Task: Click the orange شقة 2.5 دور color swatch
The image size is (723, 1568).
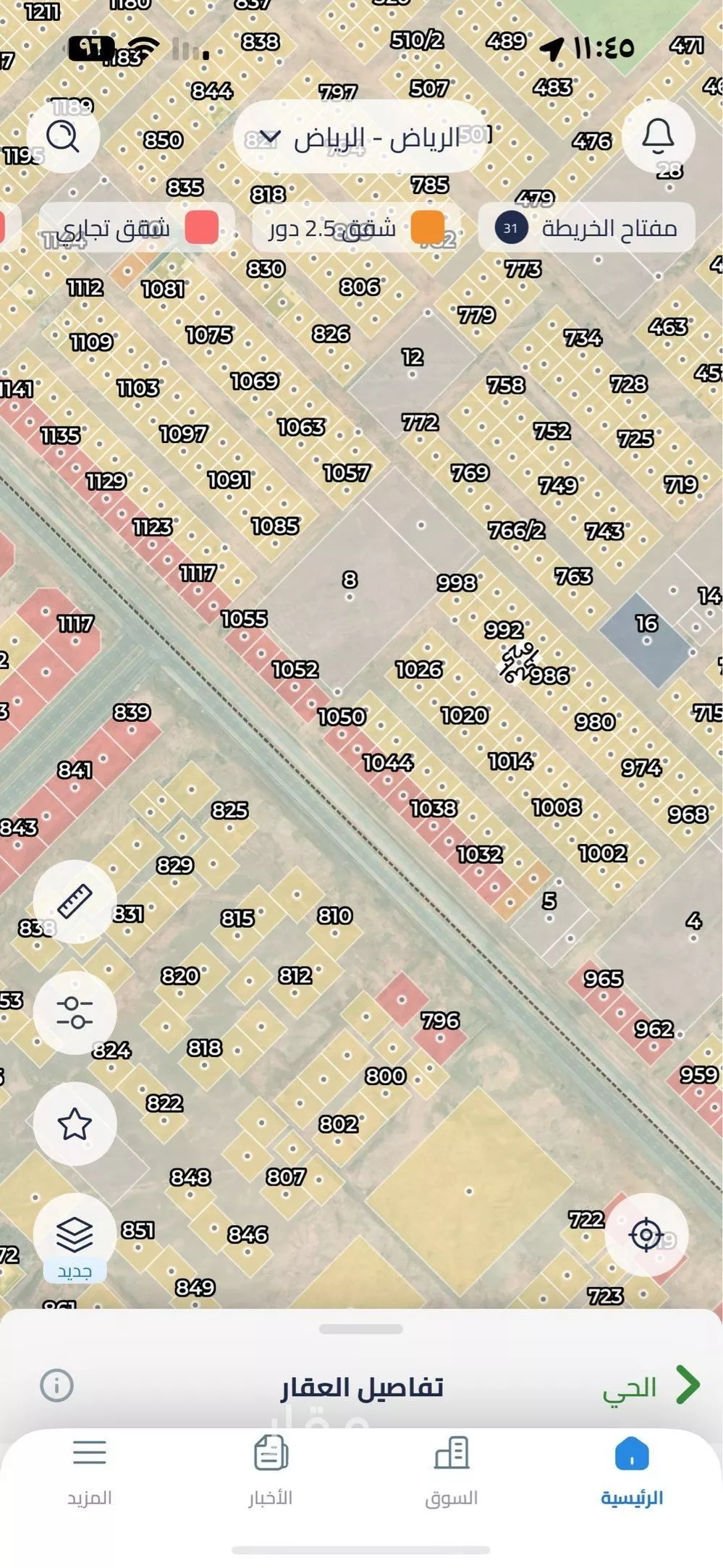Action: click(428, 227)
